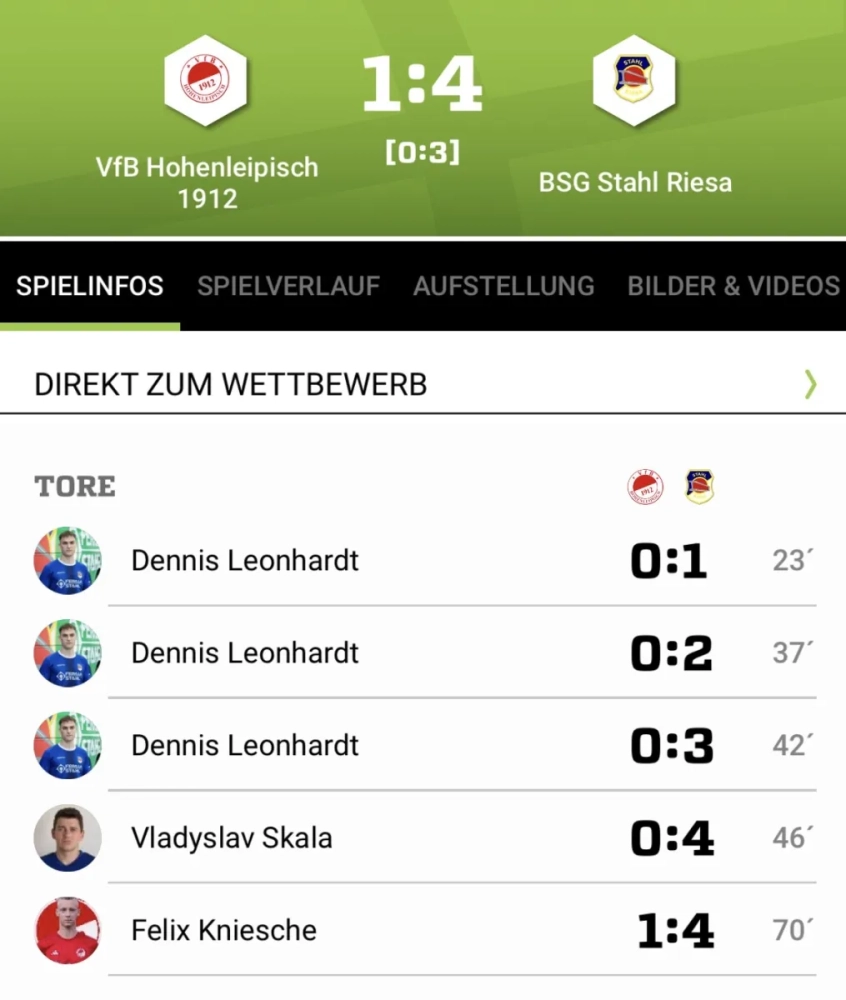Open Direkt zum Wettbewerb

422,384
